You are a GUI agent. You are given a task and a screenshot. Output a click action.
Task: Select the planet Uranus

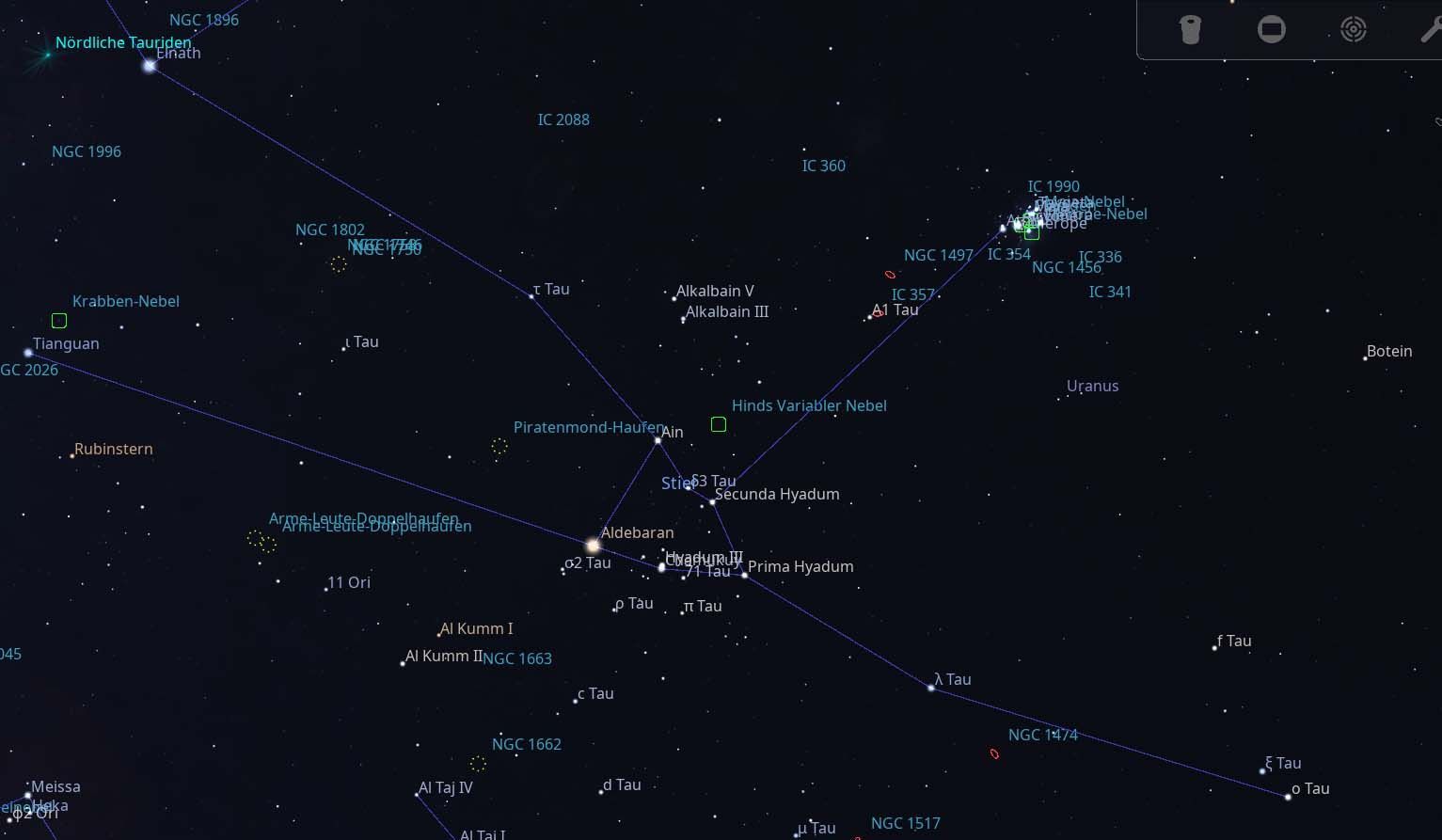coord(1059,398)
